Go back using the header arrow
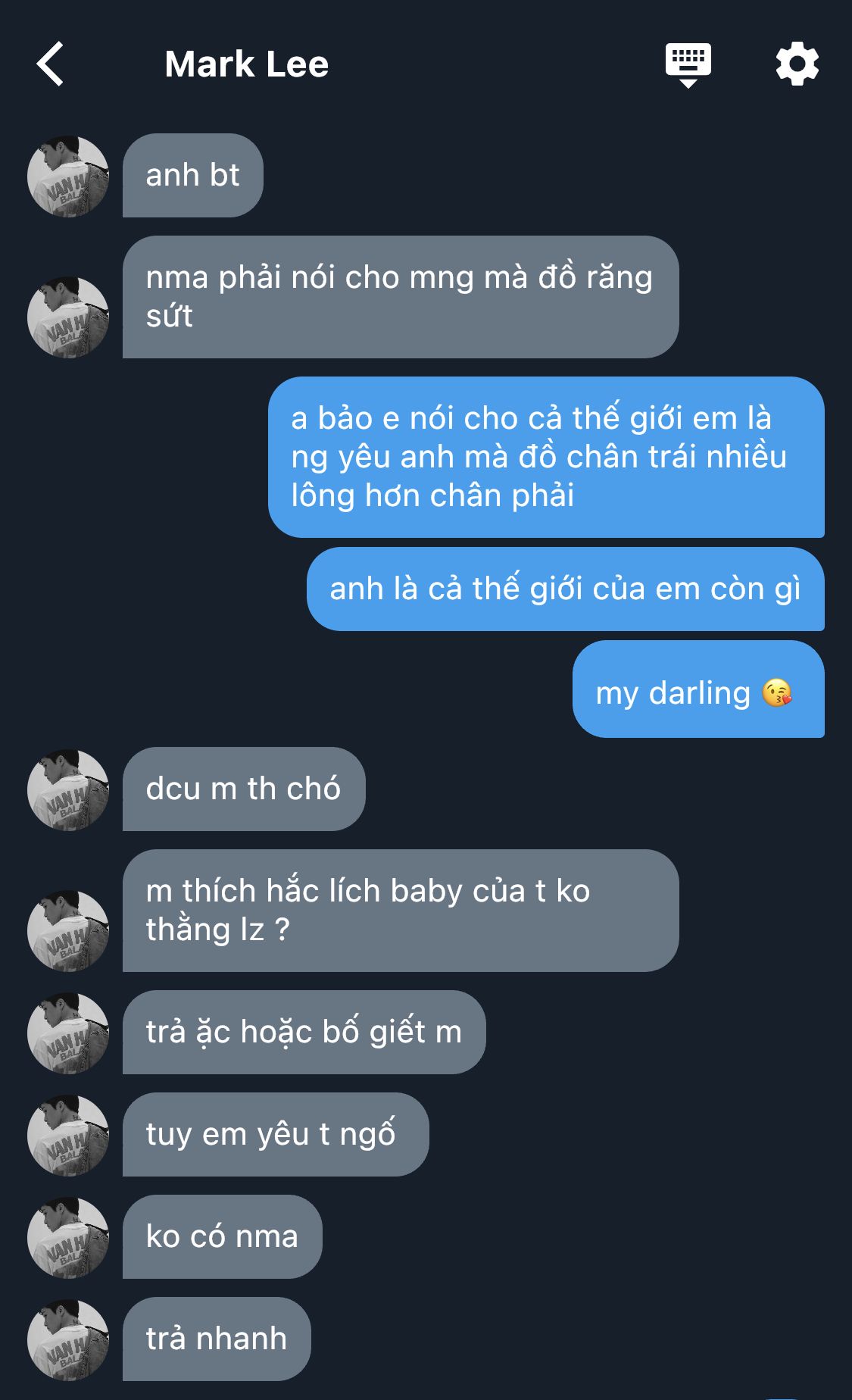 [50, 64]
